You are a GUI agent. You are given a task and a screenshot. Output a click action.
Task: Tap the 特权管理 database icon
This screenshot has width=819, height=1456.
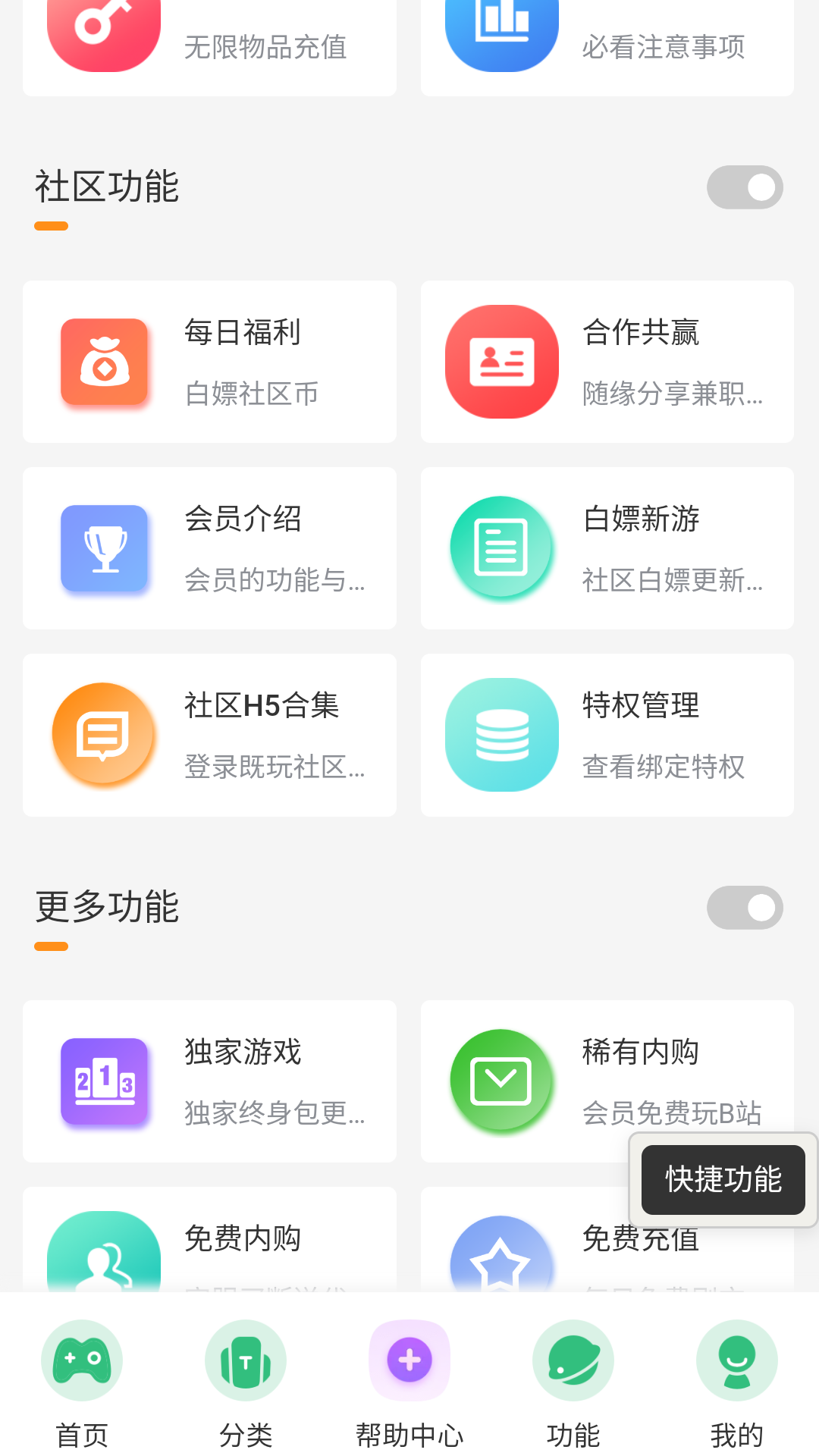tap(501, 734)
